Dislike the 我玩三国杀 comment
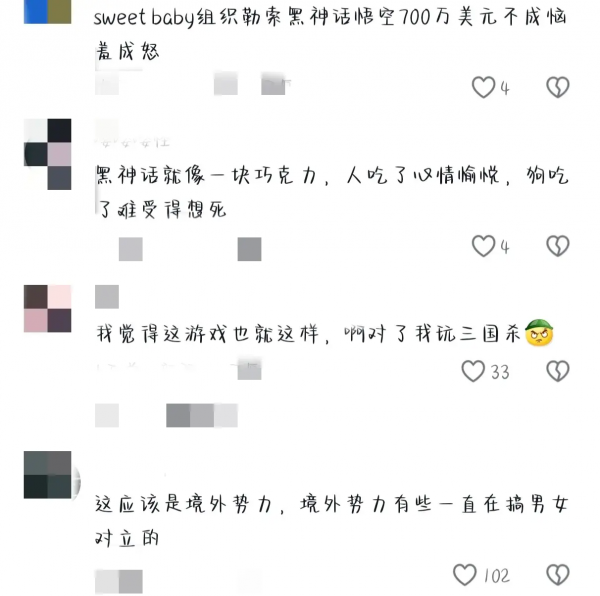Viewport: 600px width, 596px height. point(558,371)
